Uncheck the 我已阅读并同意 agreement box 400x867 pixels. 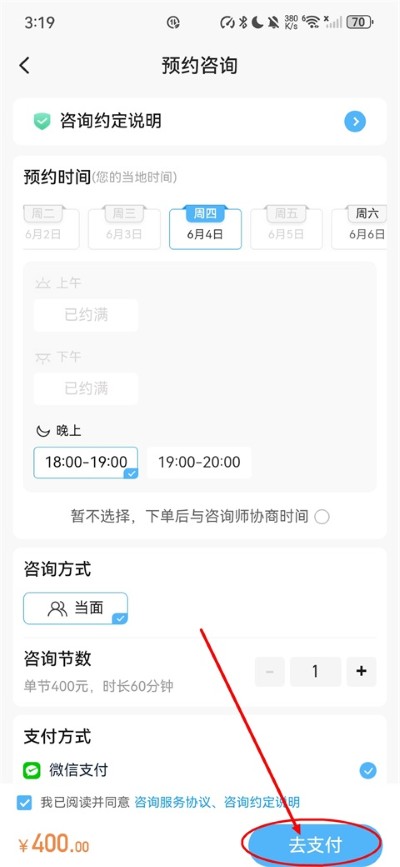(x=24, y=802)
